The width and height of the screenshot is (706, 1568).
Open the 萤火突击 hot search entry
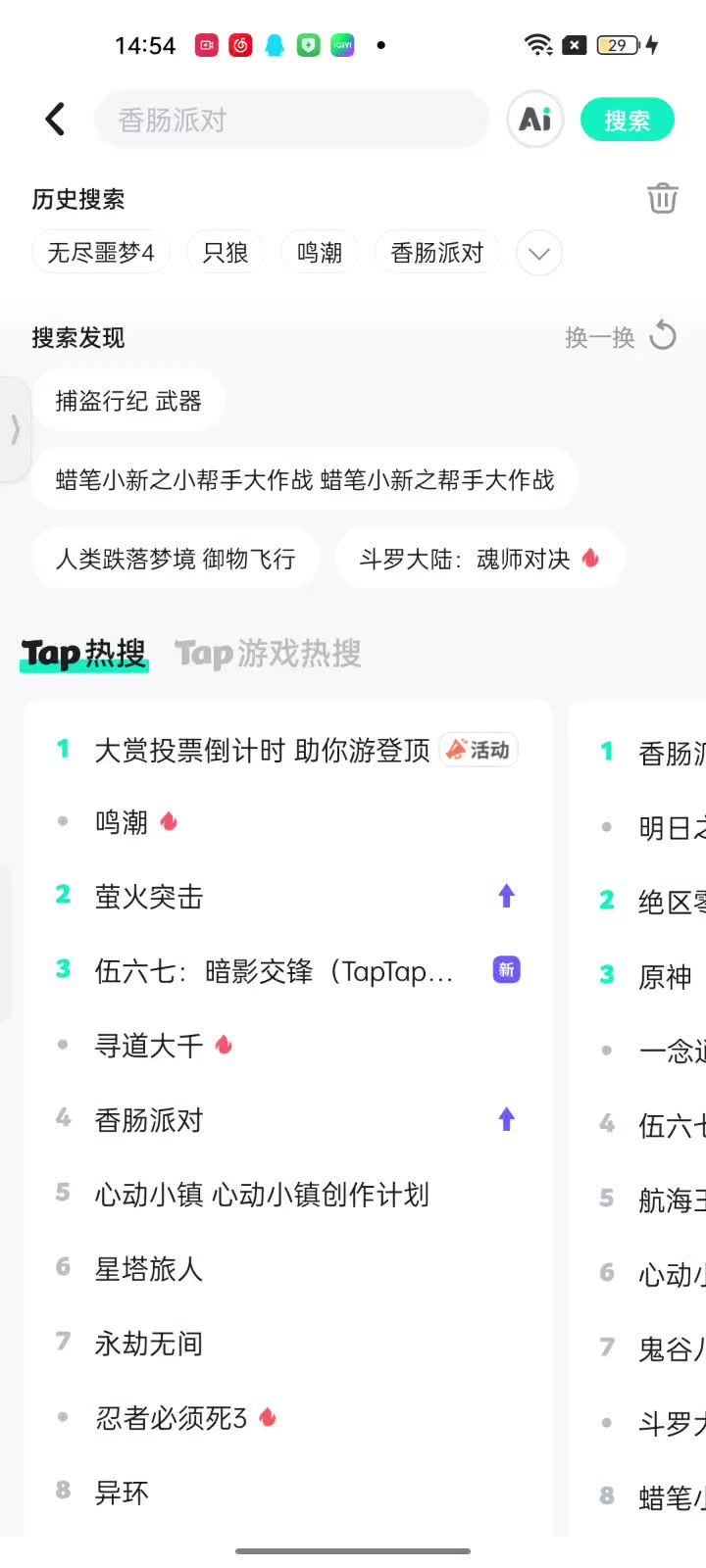click(x=149, y=897)
